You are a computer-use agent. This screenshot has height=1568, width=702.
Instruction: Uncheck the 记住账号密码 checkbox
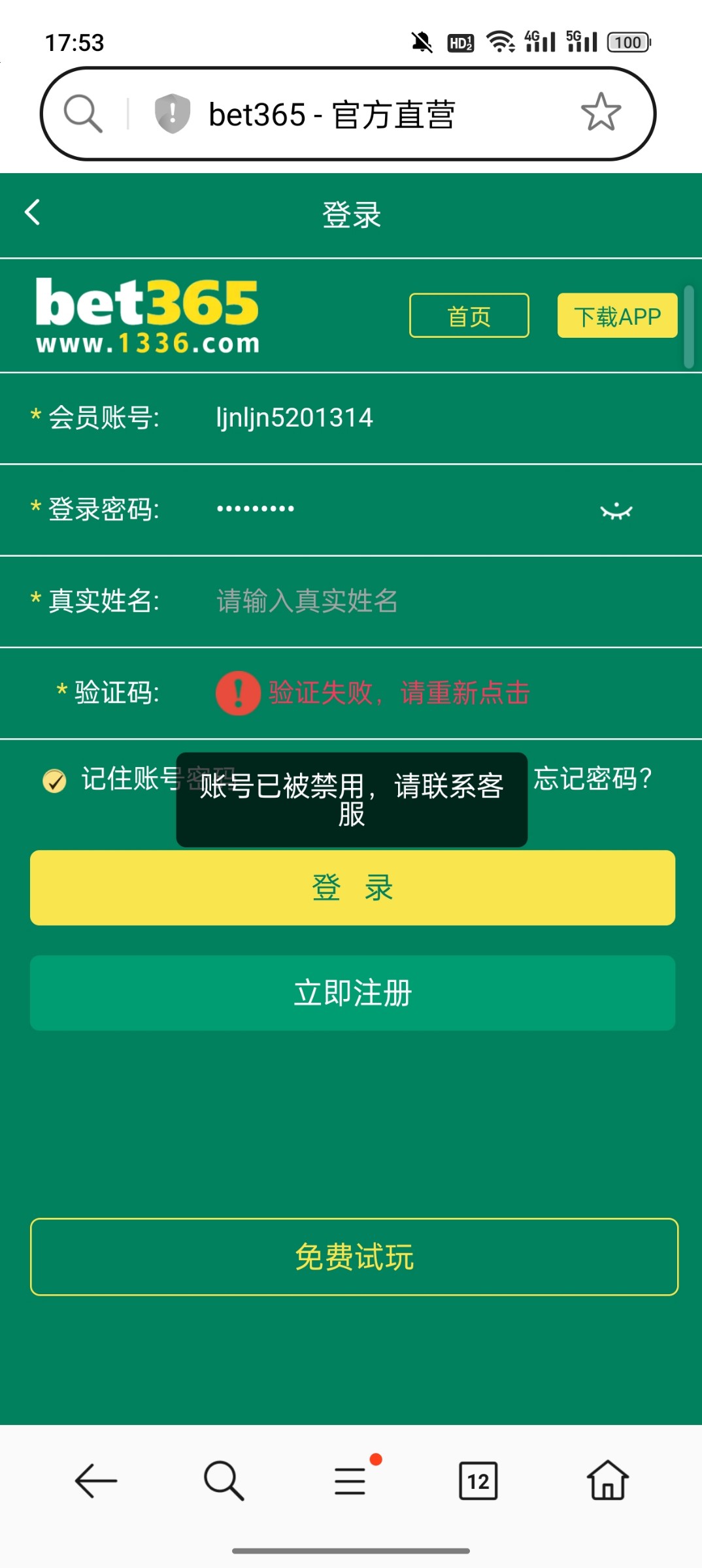(54, 780)
